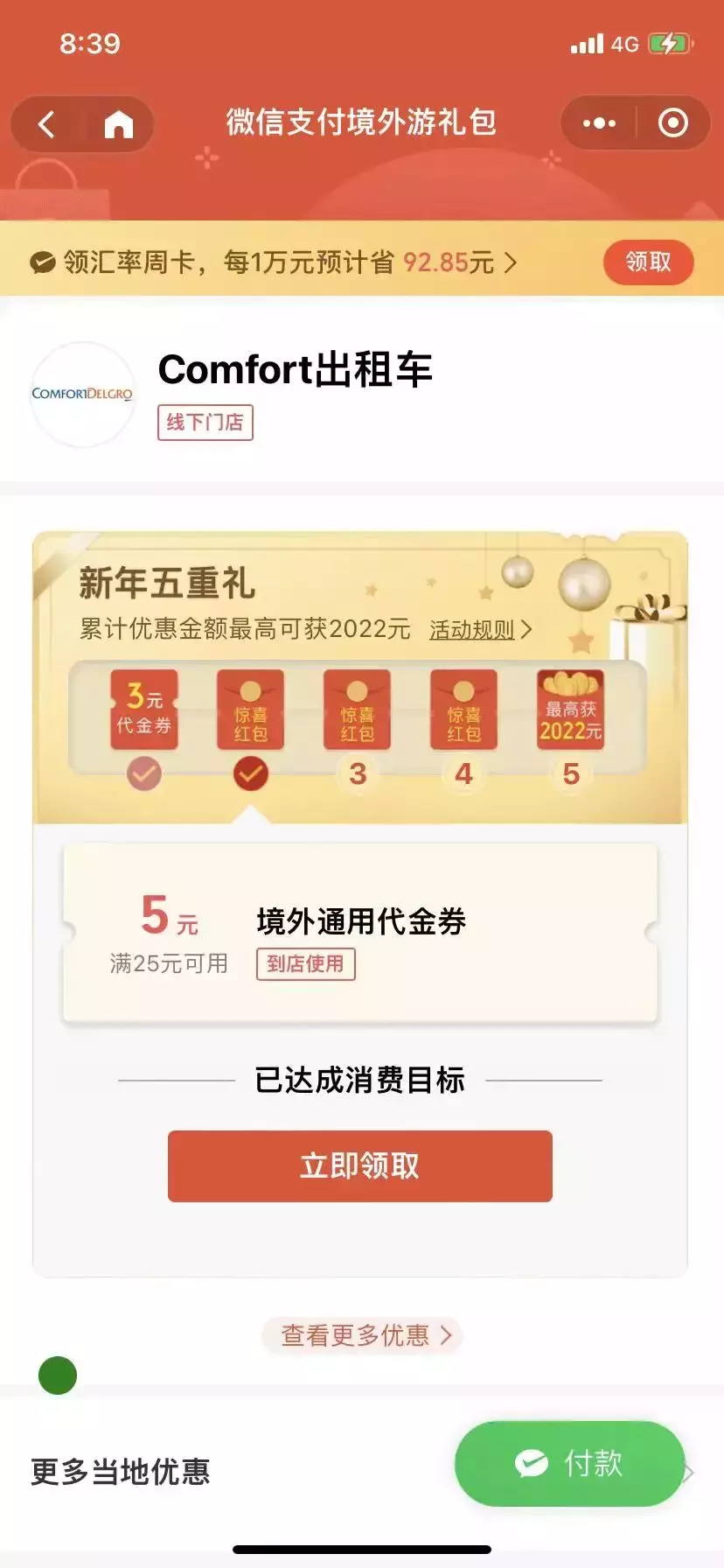Select the 3元代金券 red packet icon
The height and width of the screenshot is (1568, 724).
(144, 710)
